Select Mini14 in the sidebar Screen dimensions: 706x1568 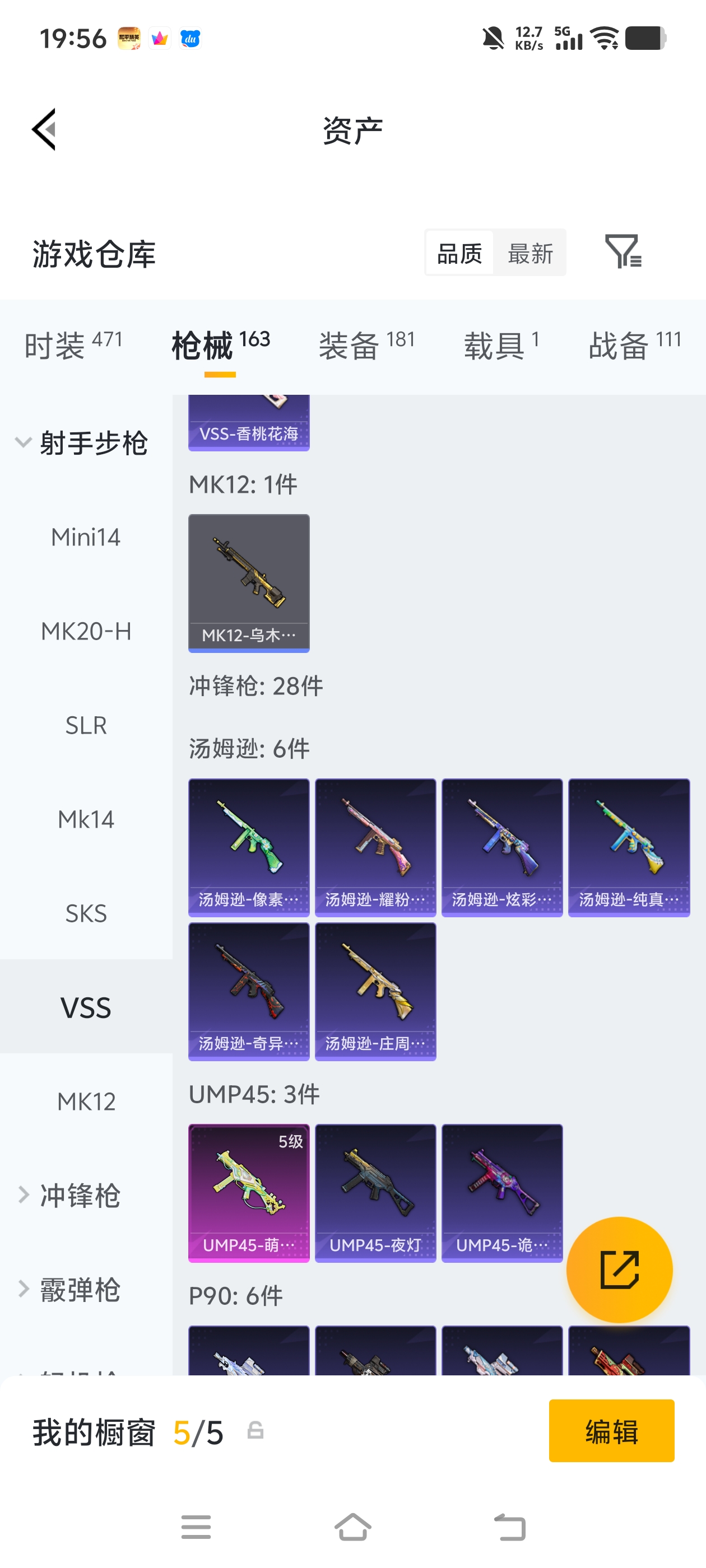click(86, 537)
